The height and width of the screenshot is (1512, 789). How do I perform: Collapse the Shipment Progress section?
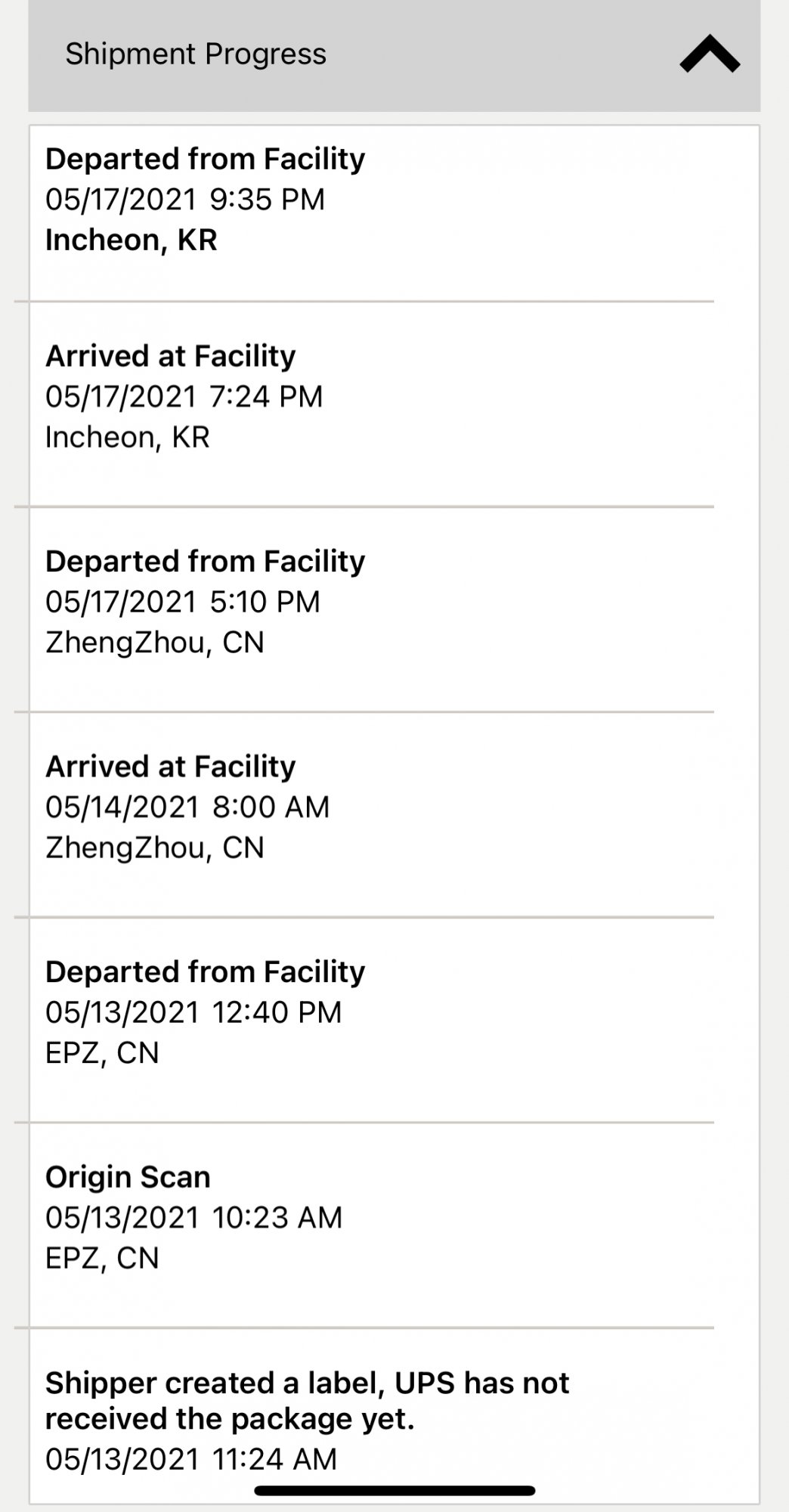(x=709, y=54)
